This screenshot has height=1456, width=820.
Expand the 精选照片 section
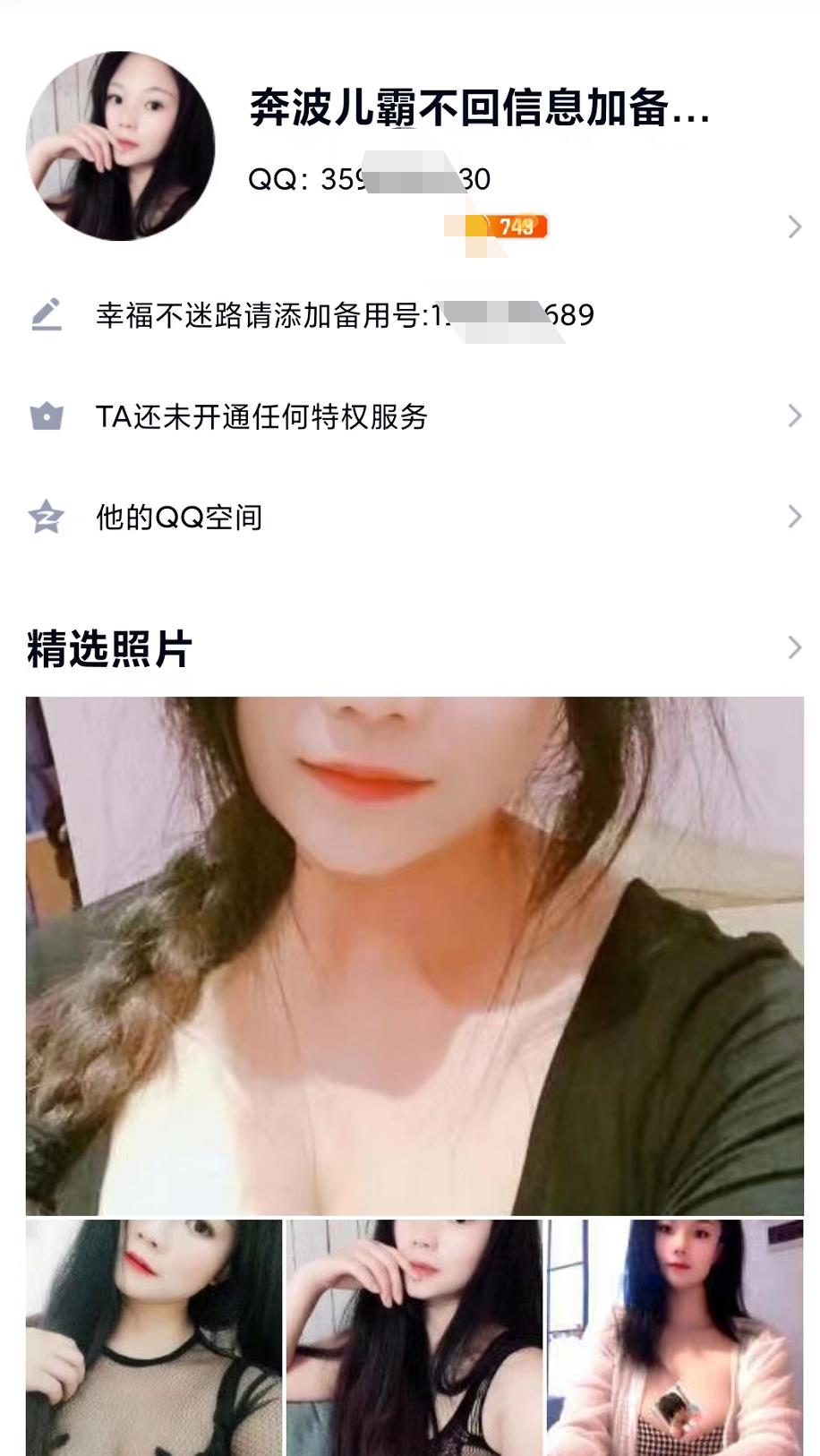click(793, 647)
